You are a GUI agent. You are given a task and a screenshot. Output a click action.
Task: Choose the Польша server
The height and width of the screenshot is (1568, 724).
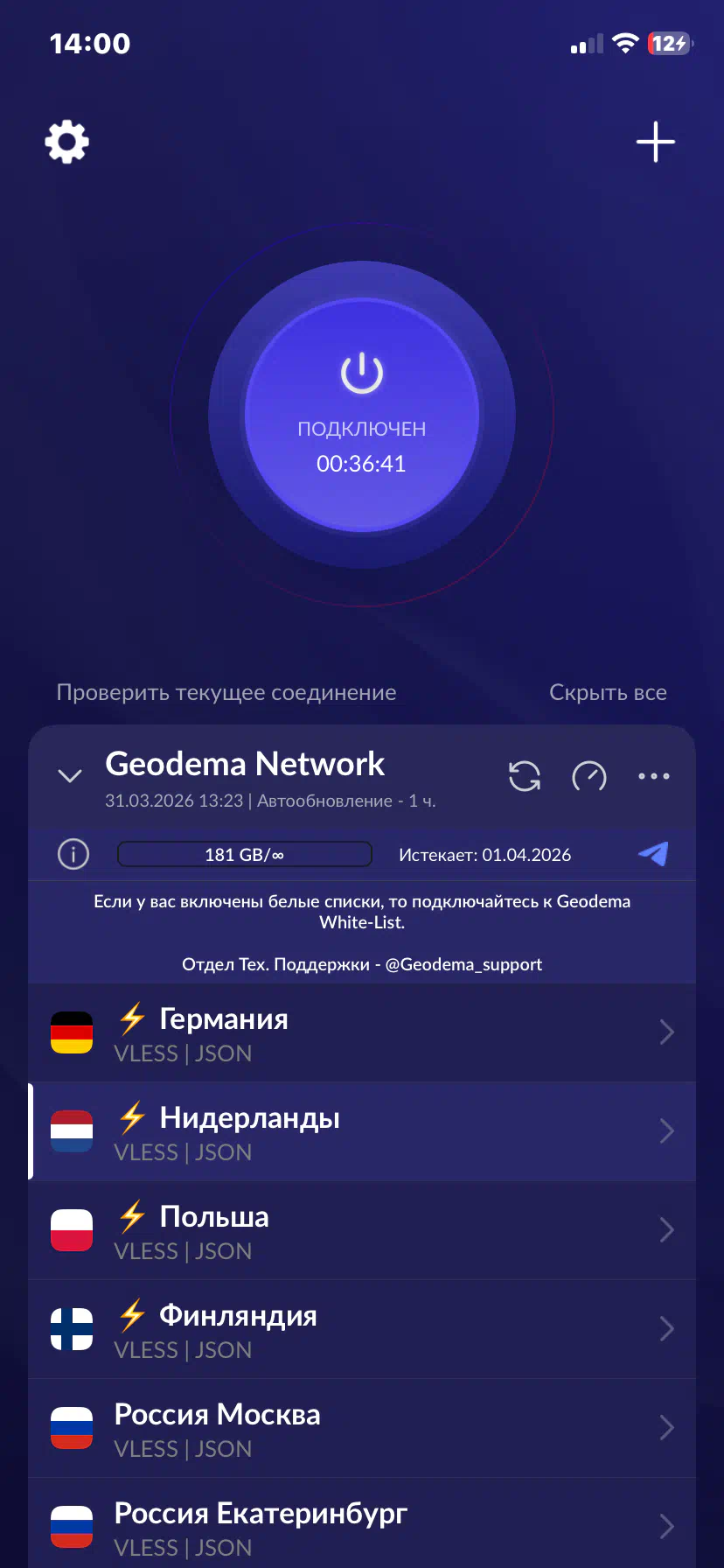[x=362, y=1231]
